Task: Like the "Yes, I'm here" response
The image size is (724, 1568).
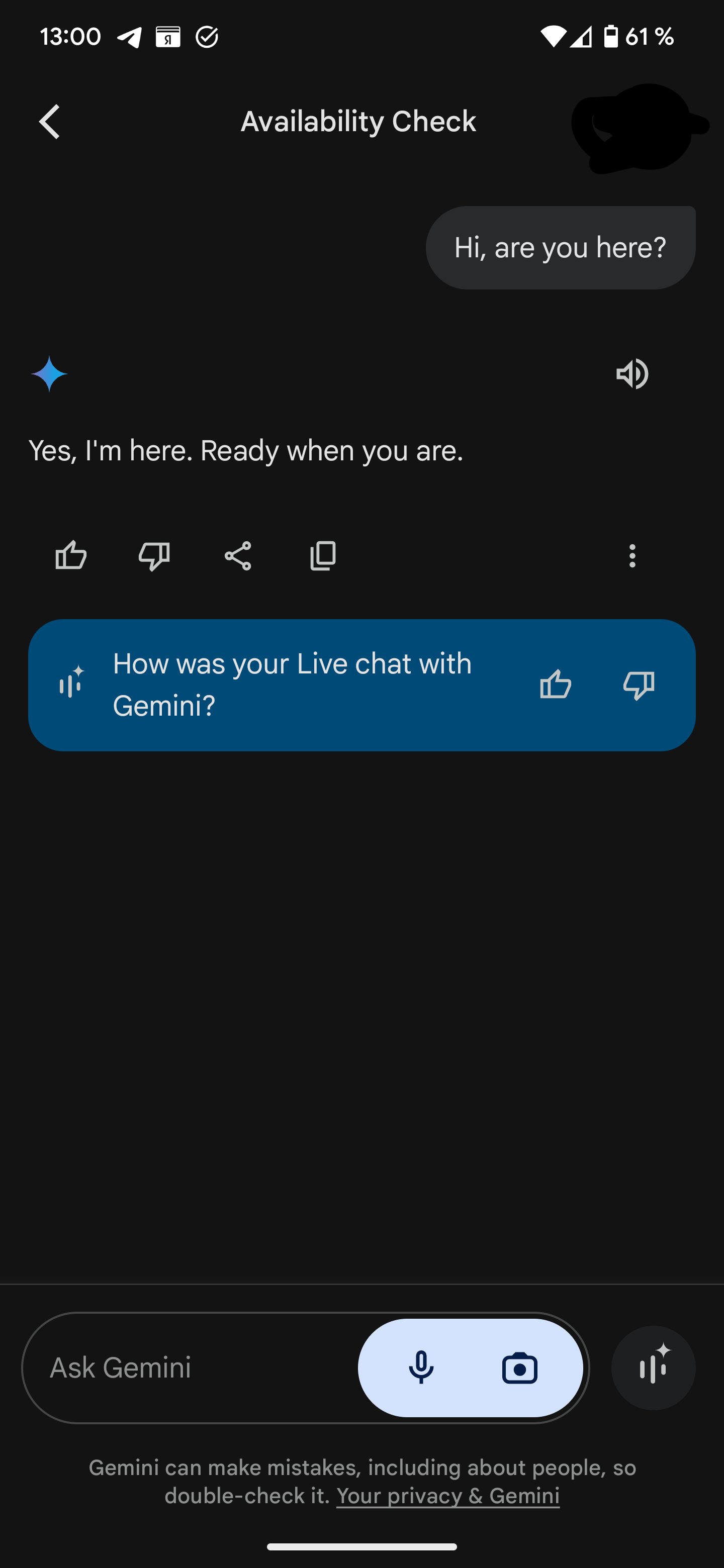Action: click(71, 556)
